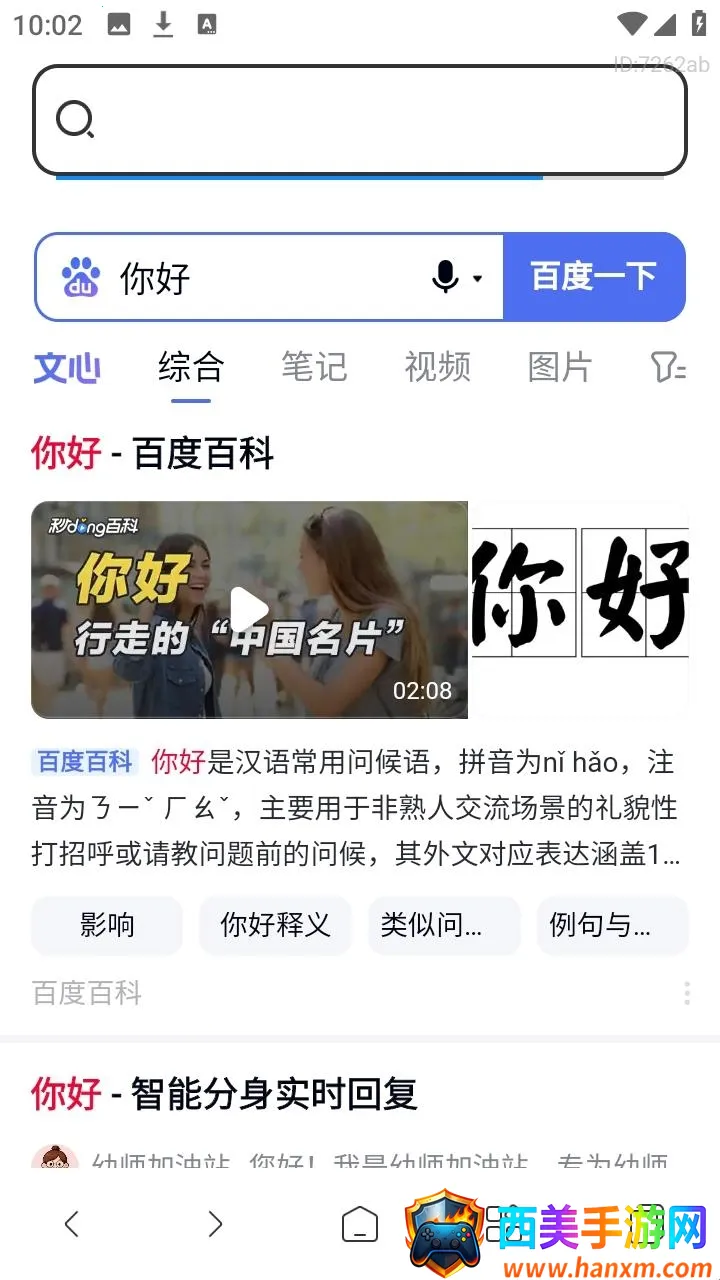Tap the 类似问... chip
The image size is (720, 1280).
coord(444,925)
